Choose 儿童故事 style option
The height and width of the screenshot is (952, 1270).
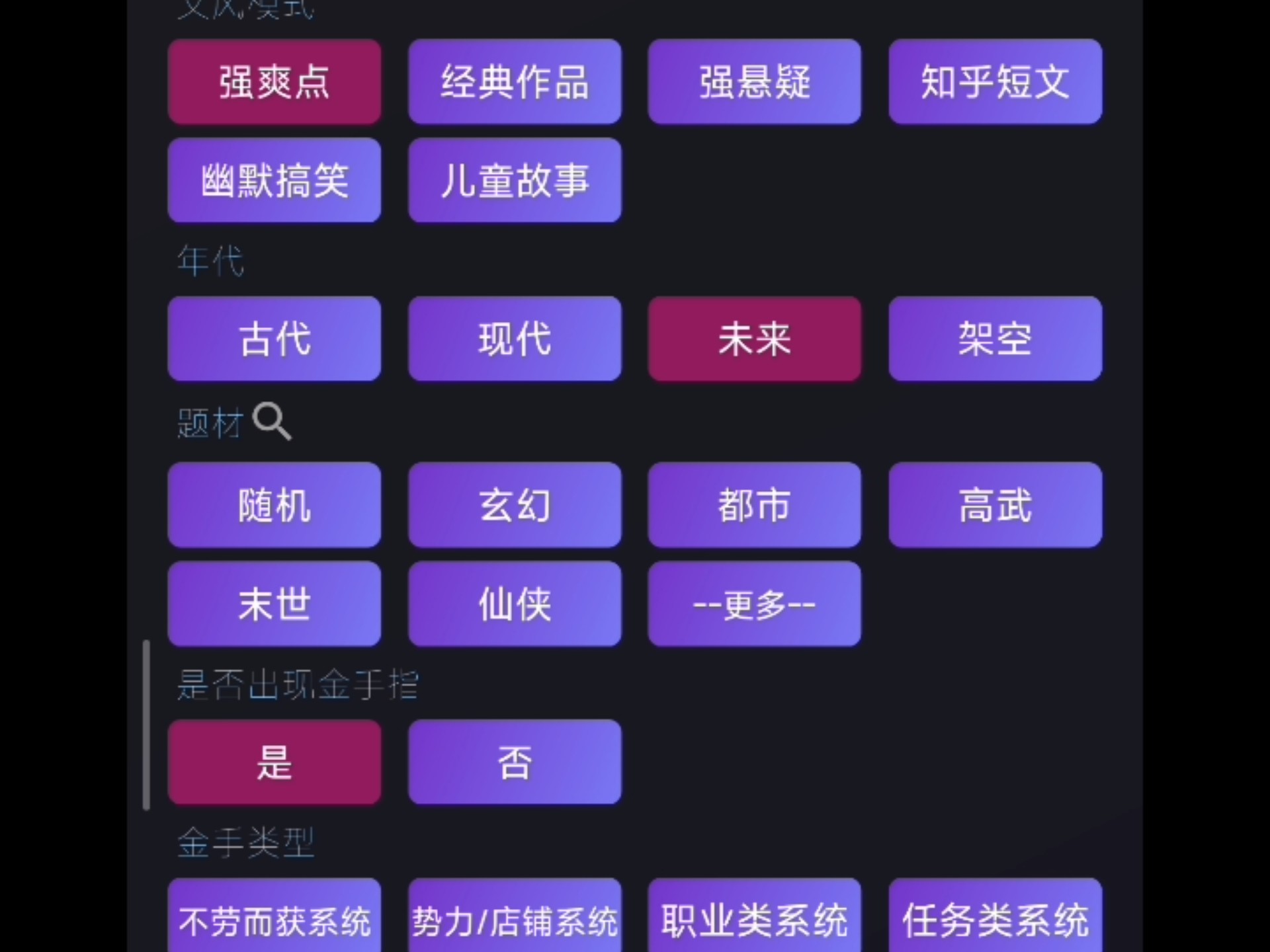[x=515, y=180]
